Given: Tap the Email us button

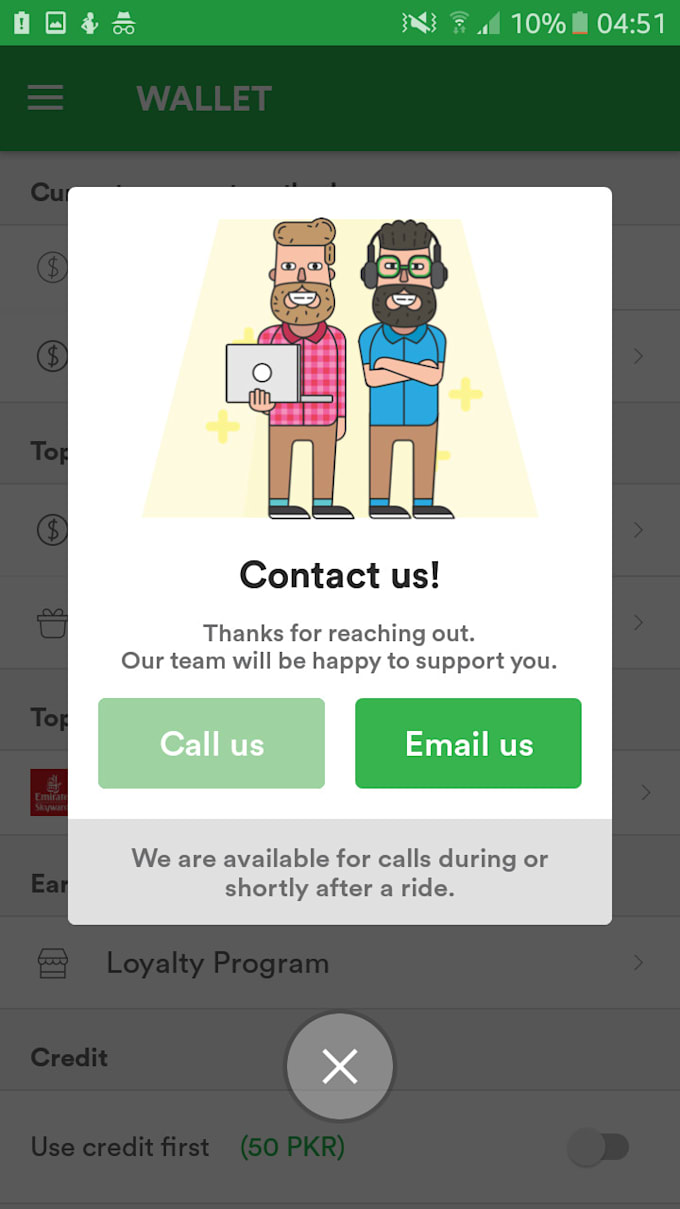Looking at the screenshot, I should pos(468,743).
